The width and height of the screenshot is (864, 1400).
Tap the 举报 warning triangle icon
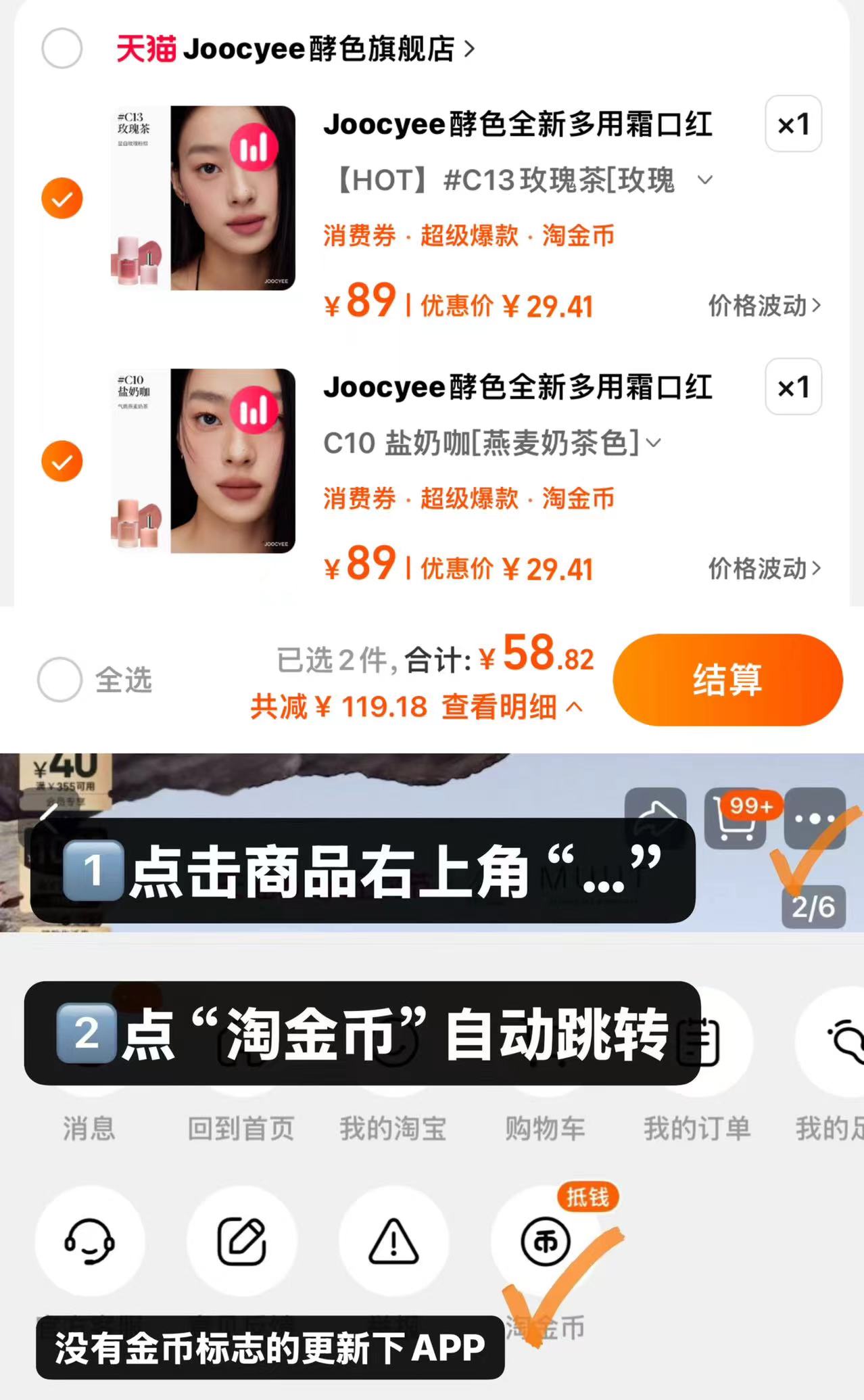point(394,1241)
